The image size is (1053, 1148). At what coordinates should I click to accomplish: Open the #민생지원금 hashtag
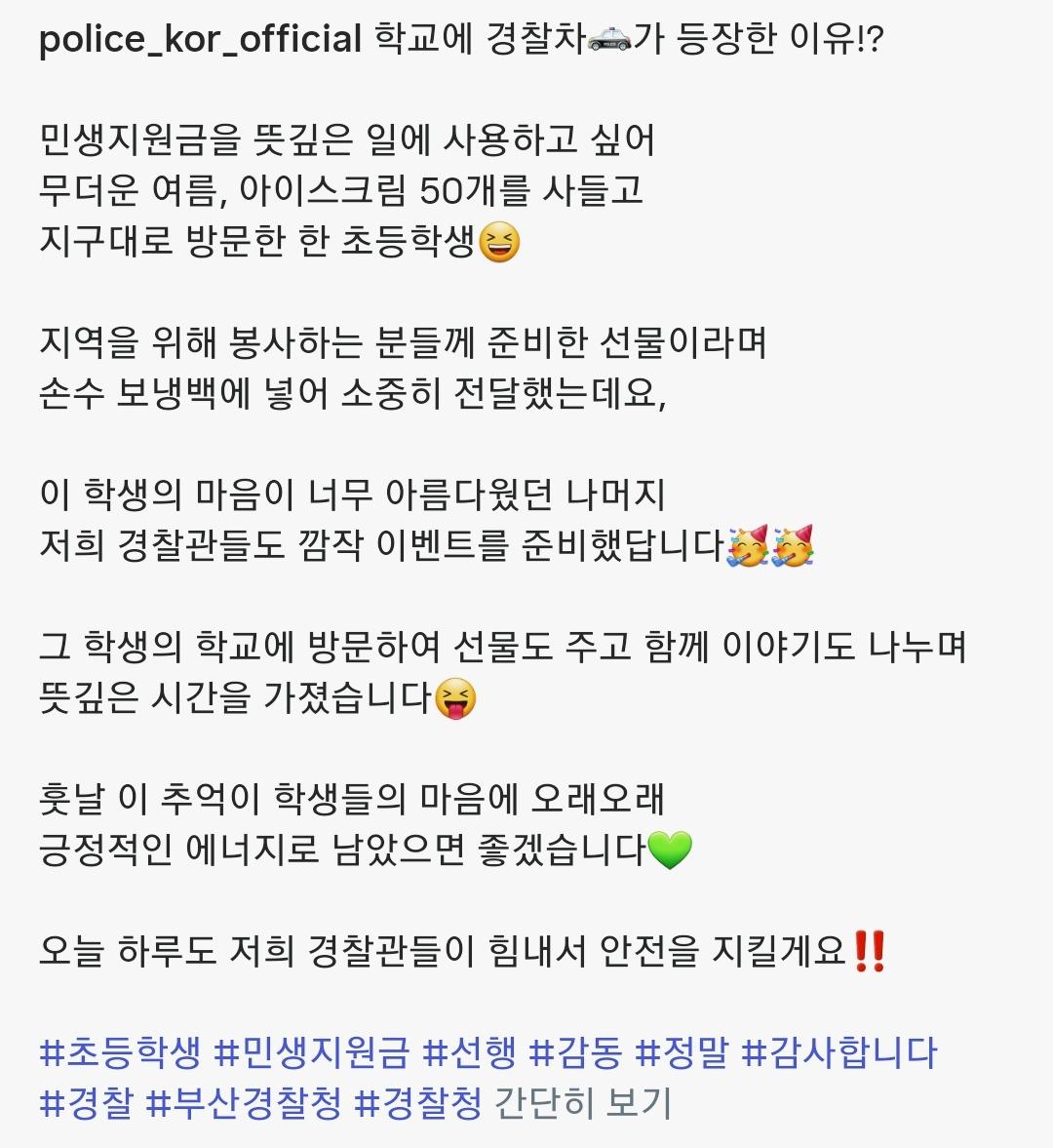coord(312,1053)
